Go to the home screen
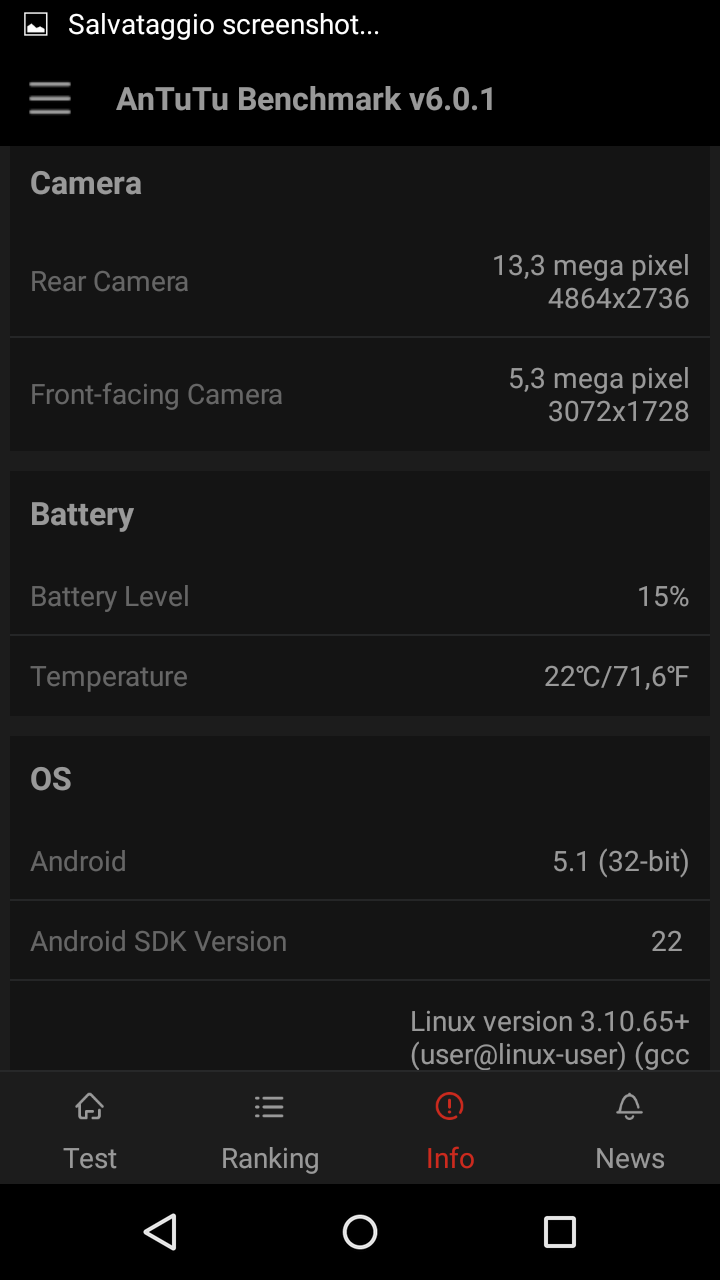 click(360, 1232)
